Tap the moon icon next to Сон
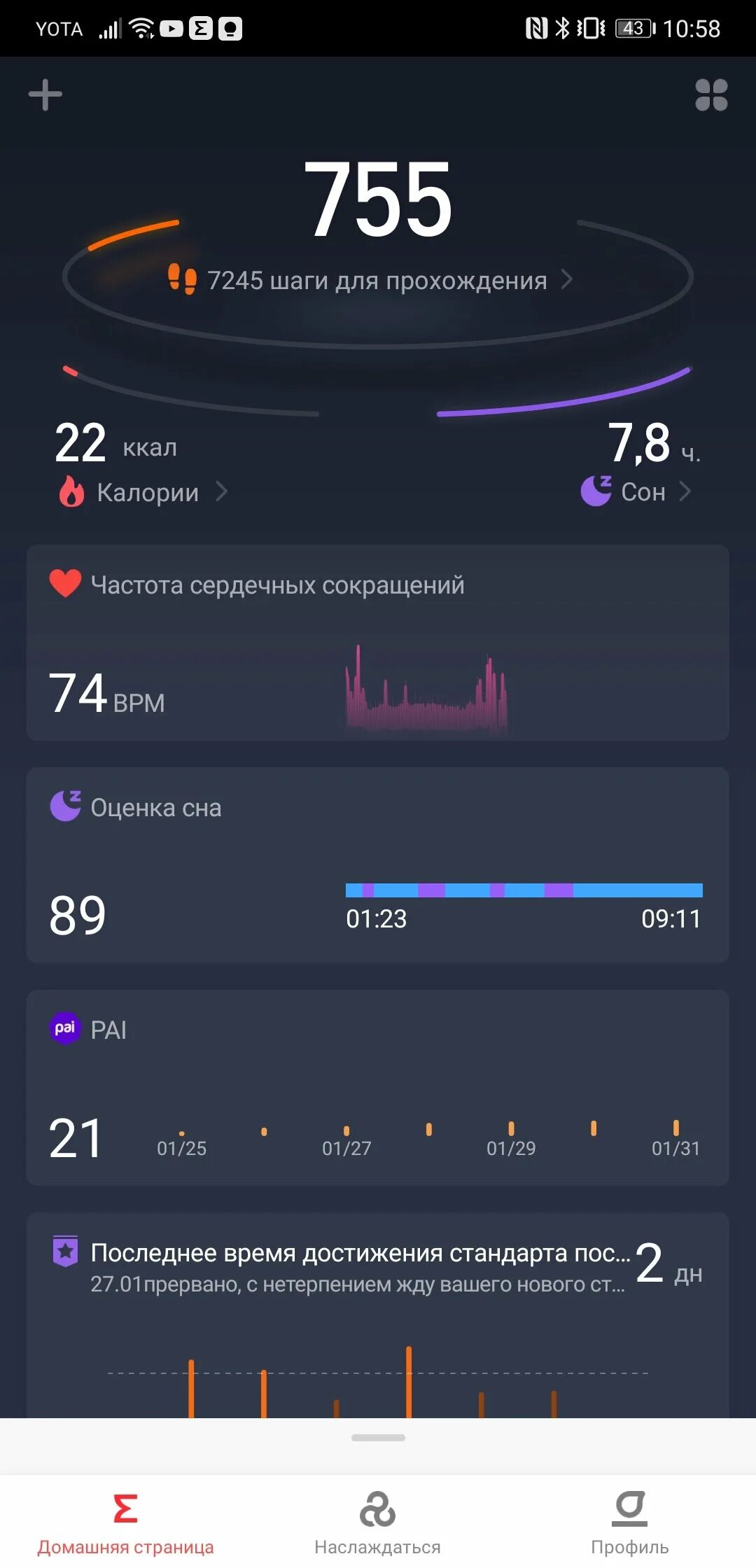Screen dimensions: 756x1568 (x=598, y=491)
